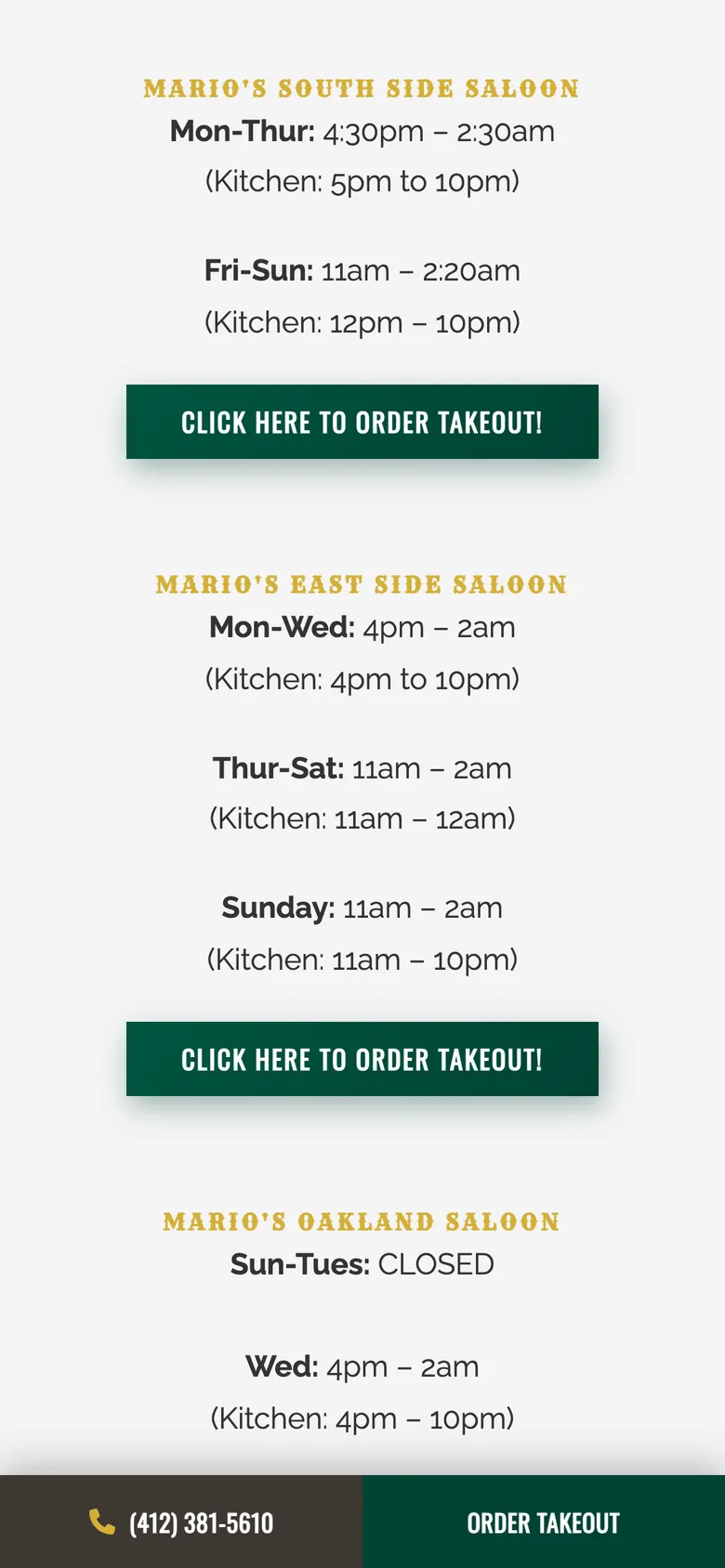Order takeout from Mario's East Side Saloon
Image resolution: width=725 pixels, height=1568 pixels.
(362, 1059)
